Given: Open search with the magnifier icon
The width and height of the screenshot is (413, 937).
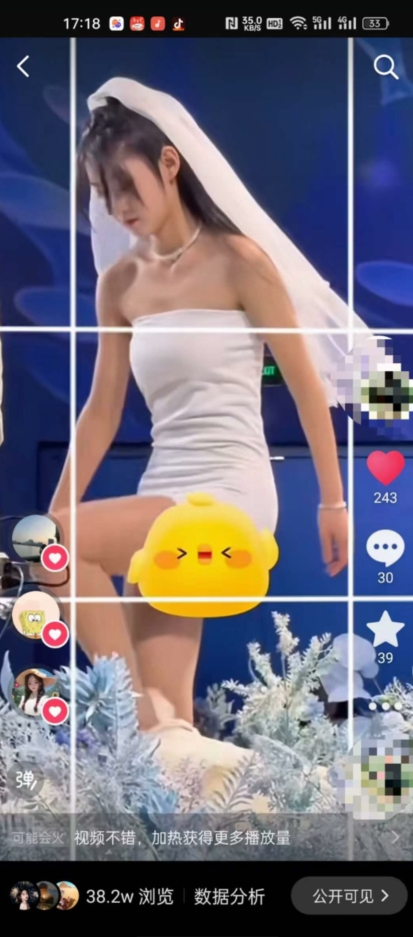Looking at the screenshot, I should [386, 68].
